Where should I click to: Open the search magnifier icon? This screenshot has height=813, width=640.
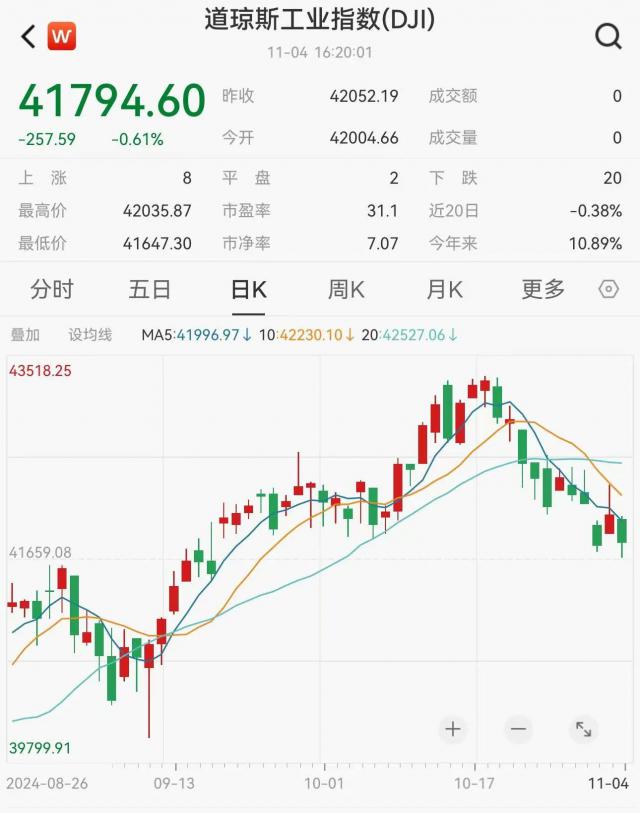click(608, 37)
